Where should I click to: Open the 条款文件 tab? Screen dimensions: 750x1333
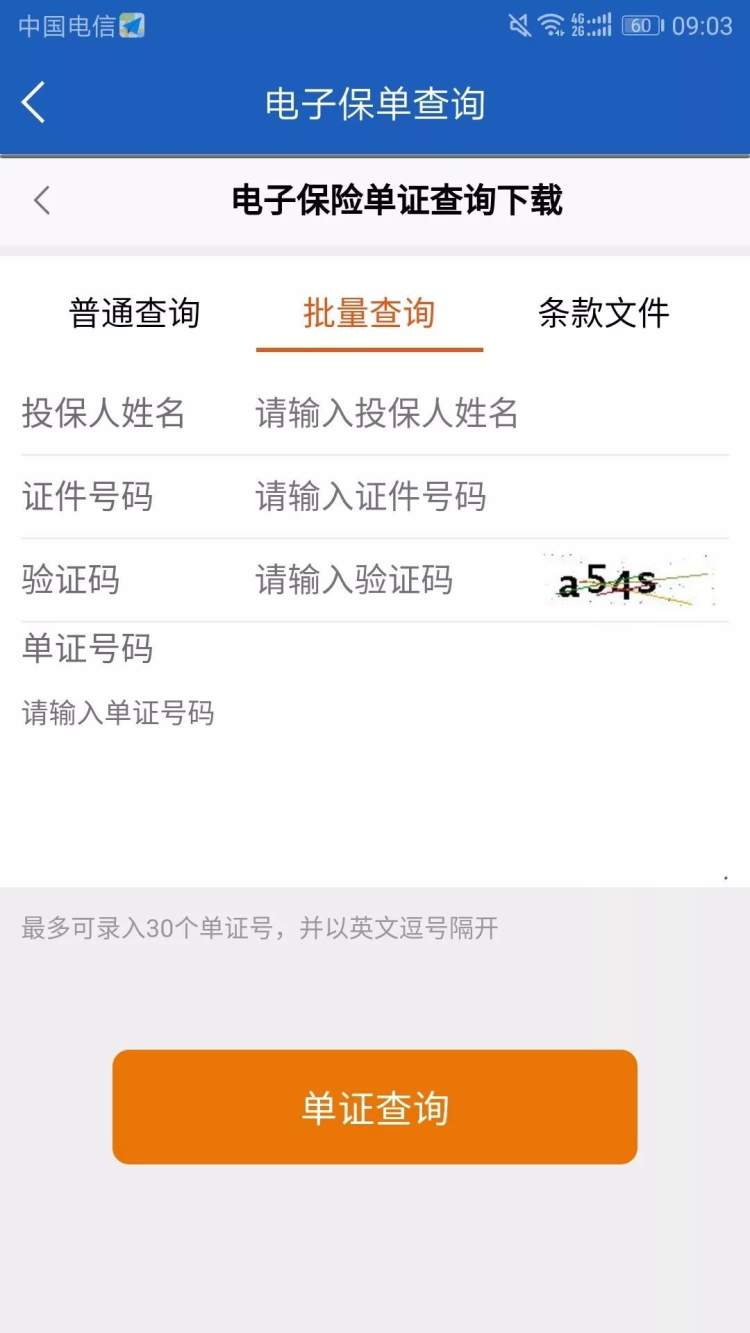[x=603, y=313]
